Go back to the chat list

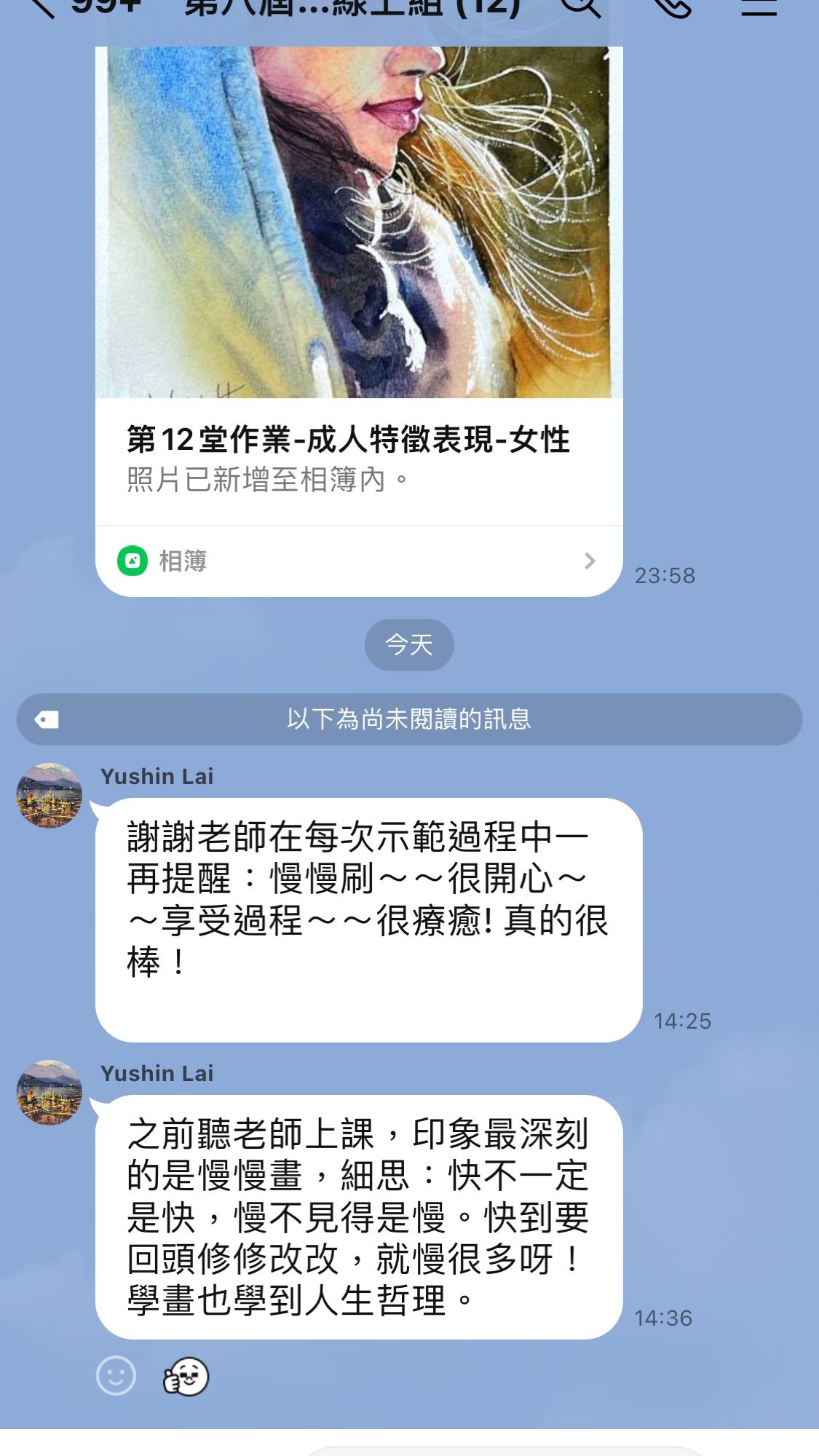[x=40, y=6]
